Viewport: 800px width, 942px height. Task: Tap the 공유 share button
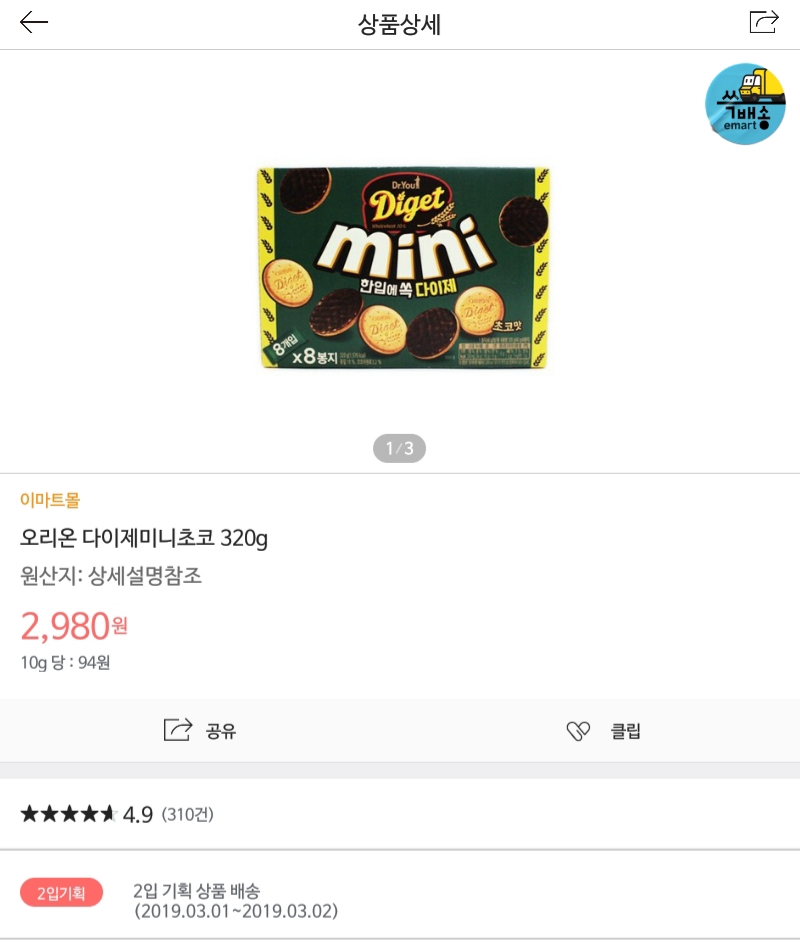coord(200,731)
